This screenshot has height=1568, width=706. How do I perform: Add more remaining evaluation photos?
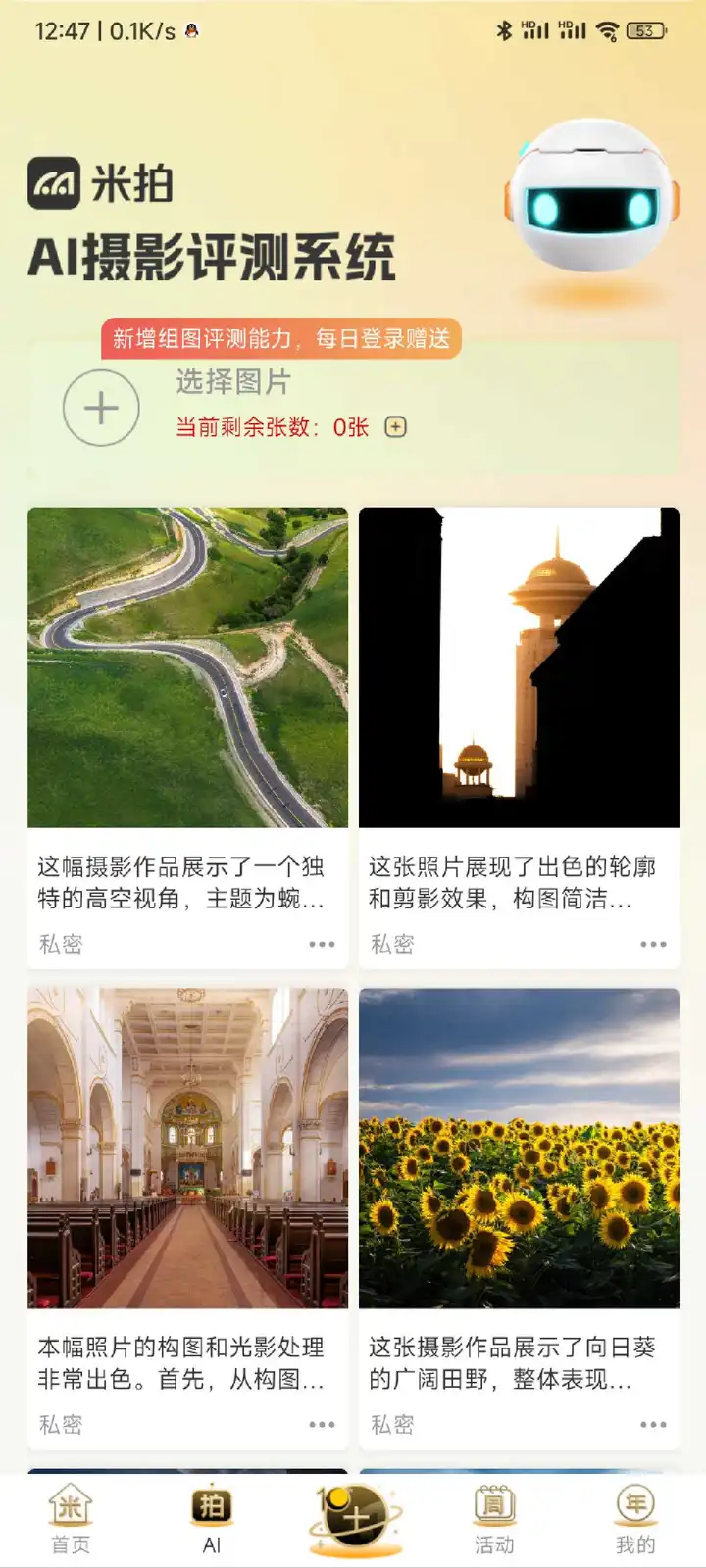pos(395,427)
